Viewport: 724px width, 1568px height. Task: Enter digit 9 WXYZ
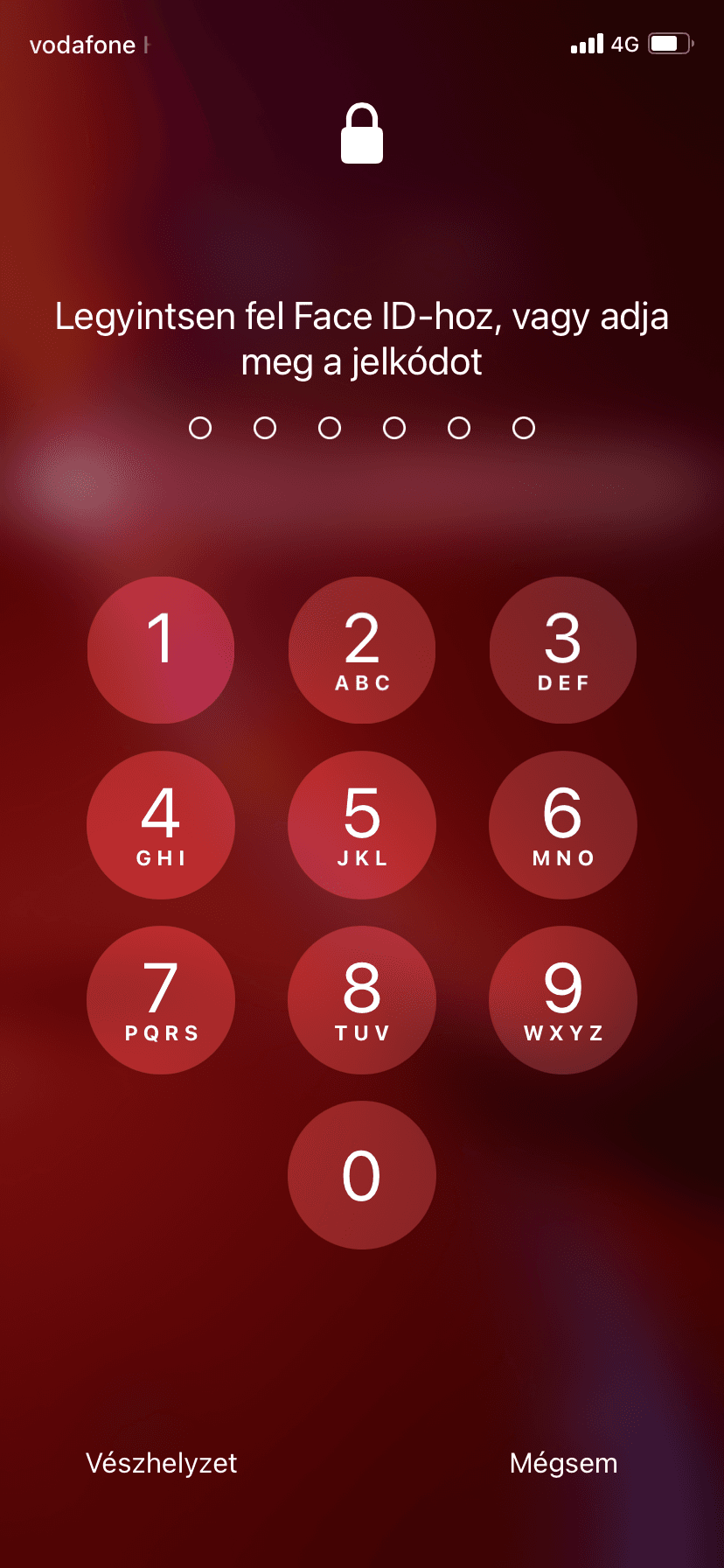click(563, 1000)
